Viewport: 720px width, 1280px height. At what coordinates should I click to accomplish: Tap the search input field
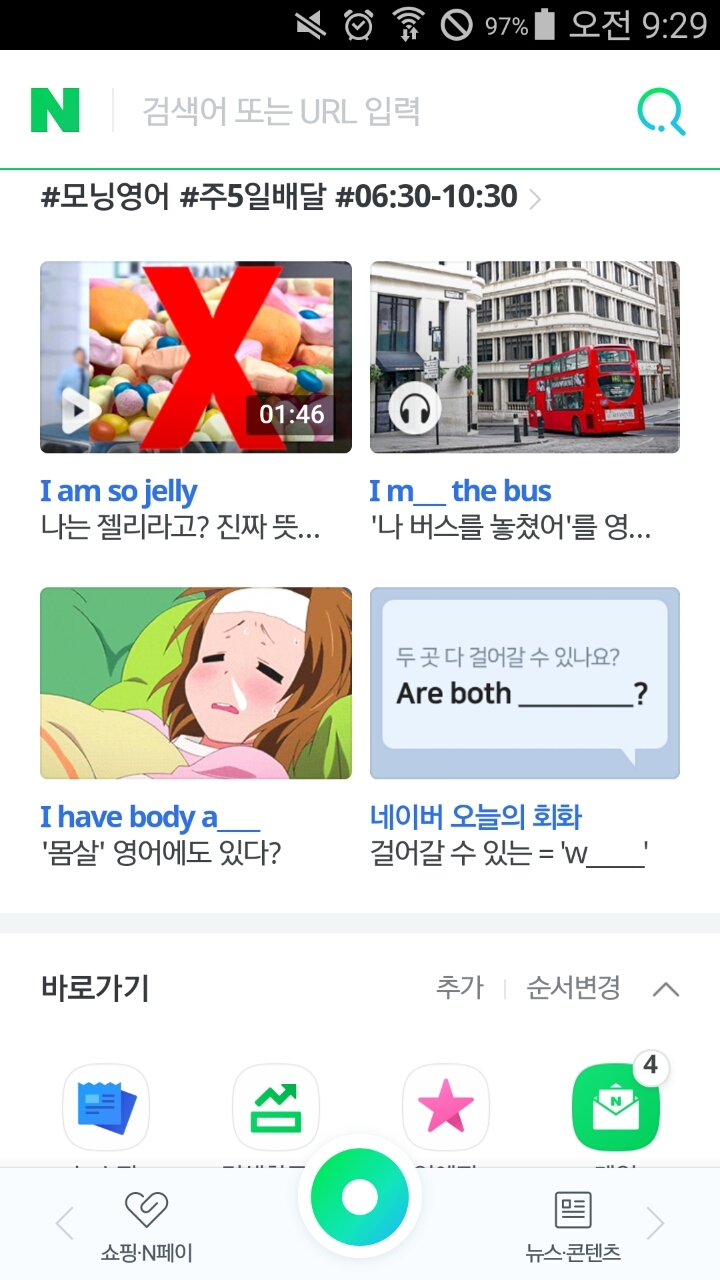click(300, 110)
